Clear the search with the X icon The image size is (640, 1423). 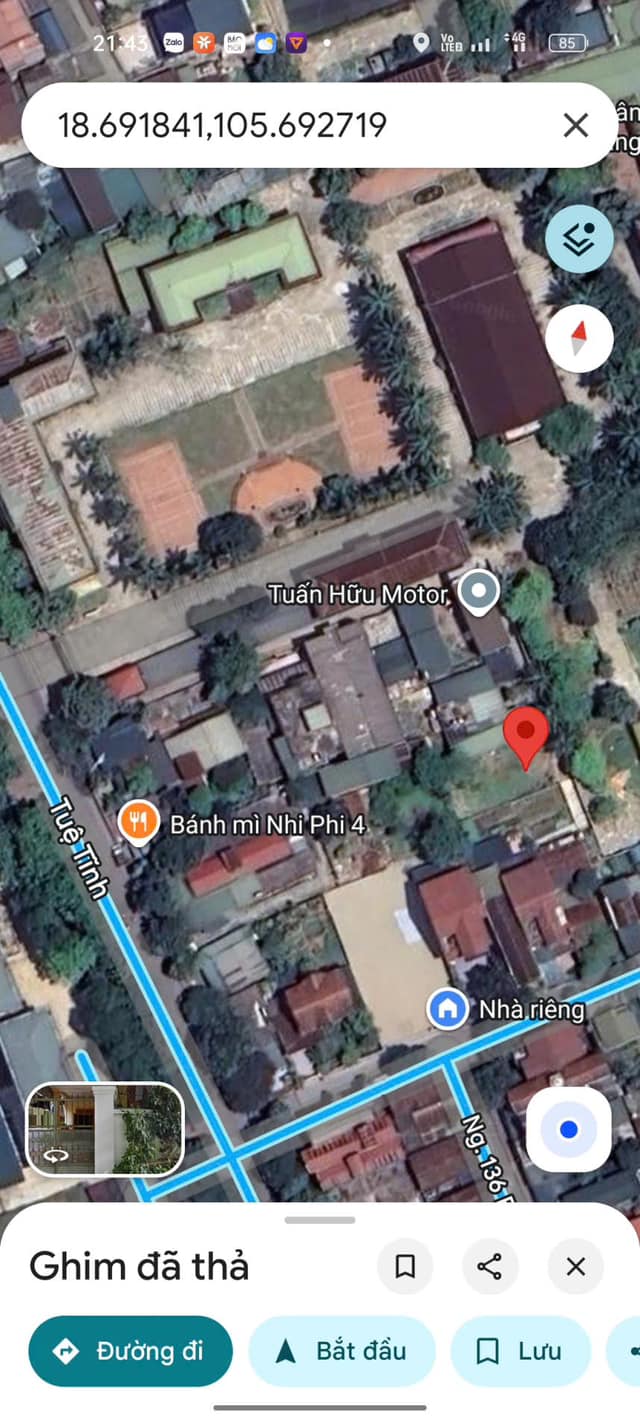pos(575,125)
